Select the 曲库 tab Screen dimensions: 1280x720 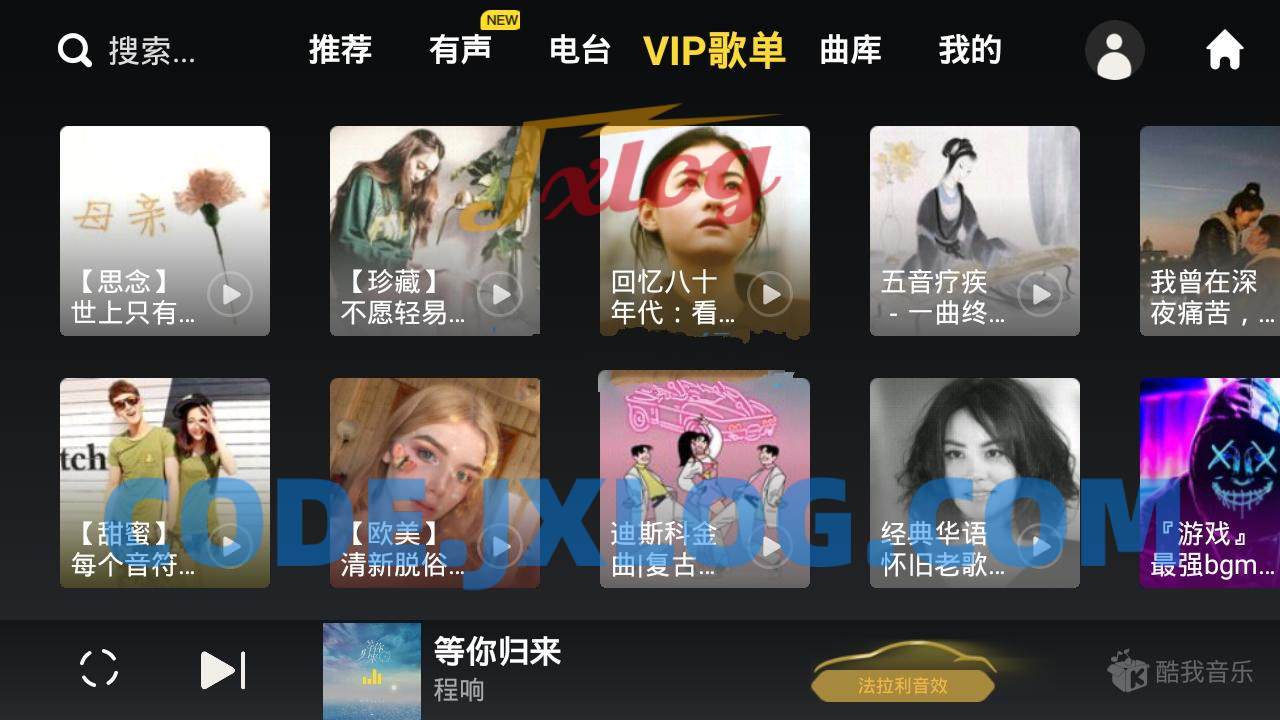(850, 50)
